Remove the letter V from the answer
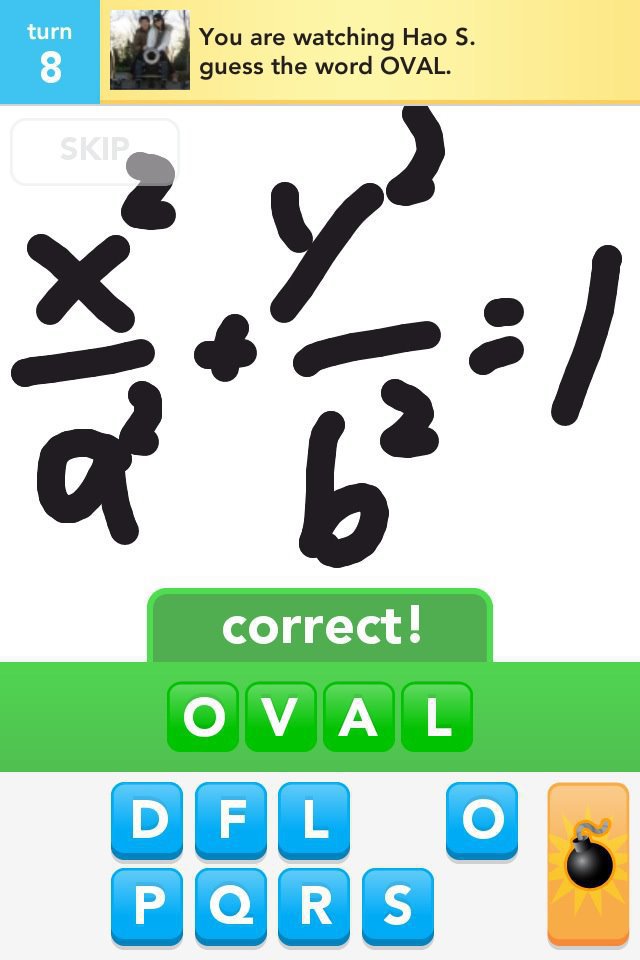 [x=281, y=717]
